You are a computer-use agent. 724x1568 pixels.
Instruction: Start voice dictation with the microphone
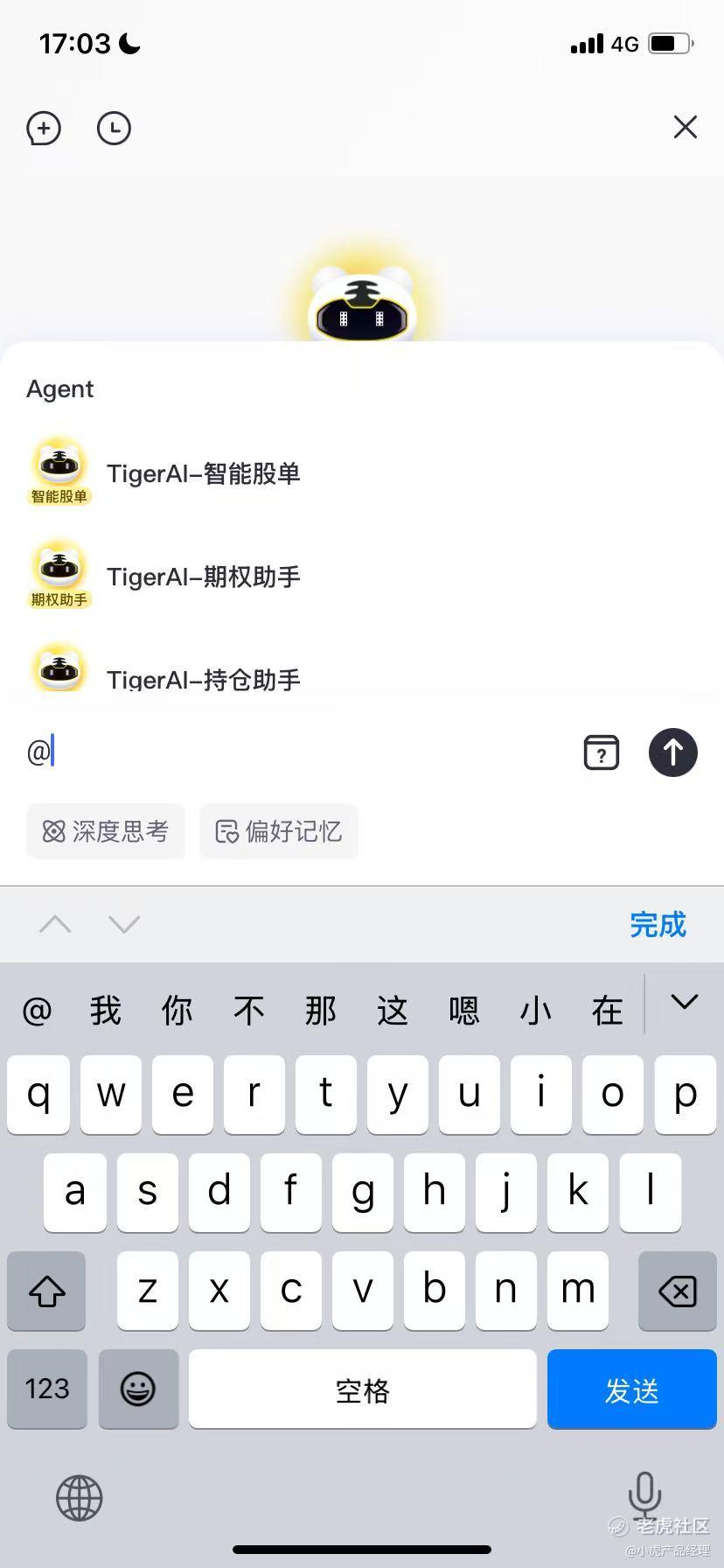pyautogui.click(x=644, y=1494)
